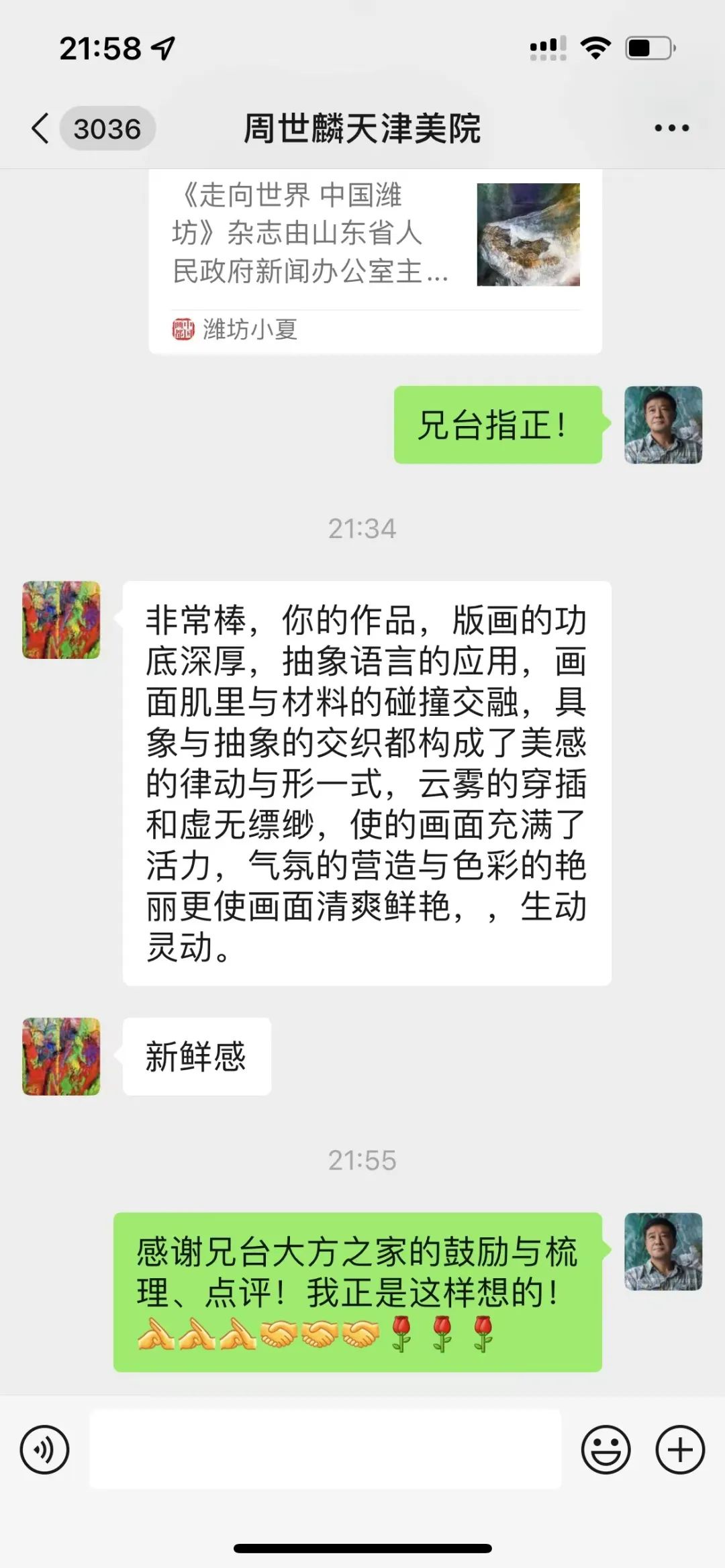Tap the message text field
The height and width of the screenshot is (1568, 725).
[x=326, y=1449]
